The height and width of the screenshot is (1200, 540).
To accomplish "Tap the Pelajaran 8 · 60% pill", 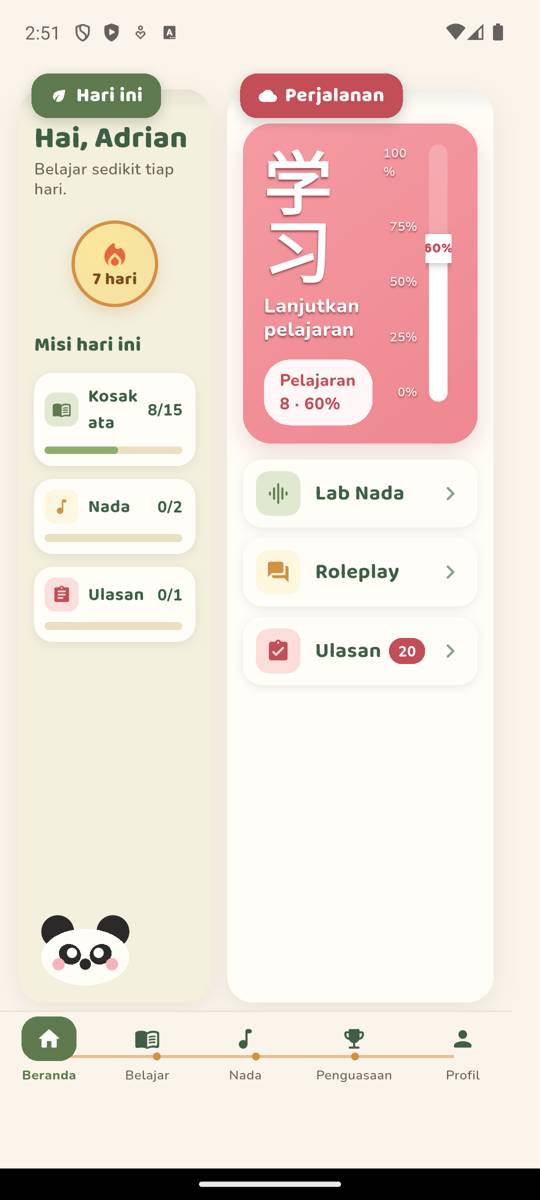I will click(318, 392).
